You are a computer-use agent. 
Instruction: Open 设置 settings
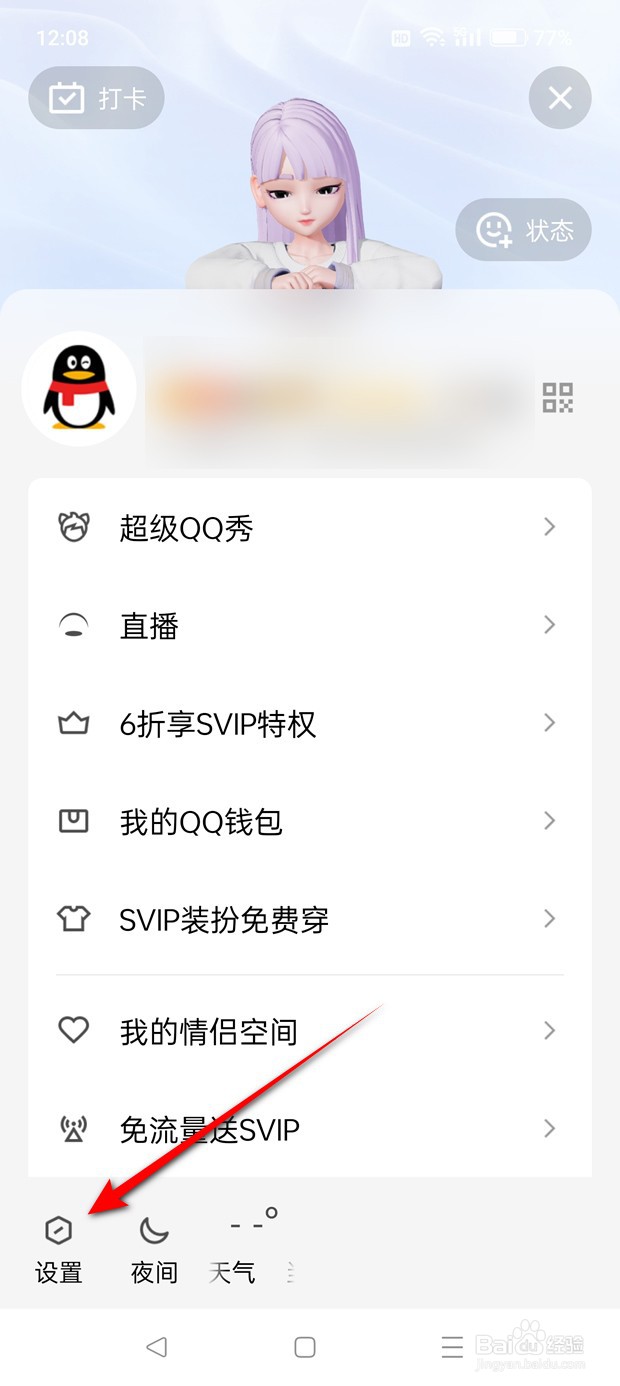59,1249
